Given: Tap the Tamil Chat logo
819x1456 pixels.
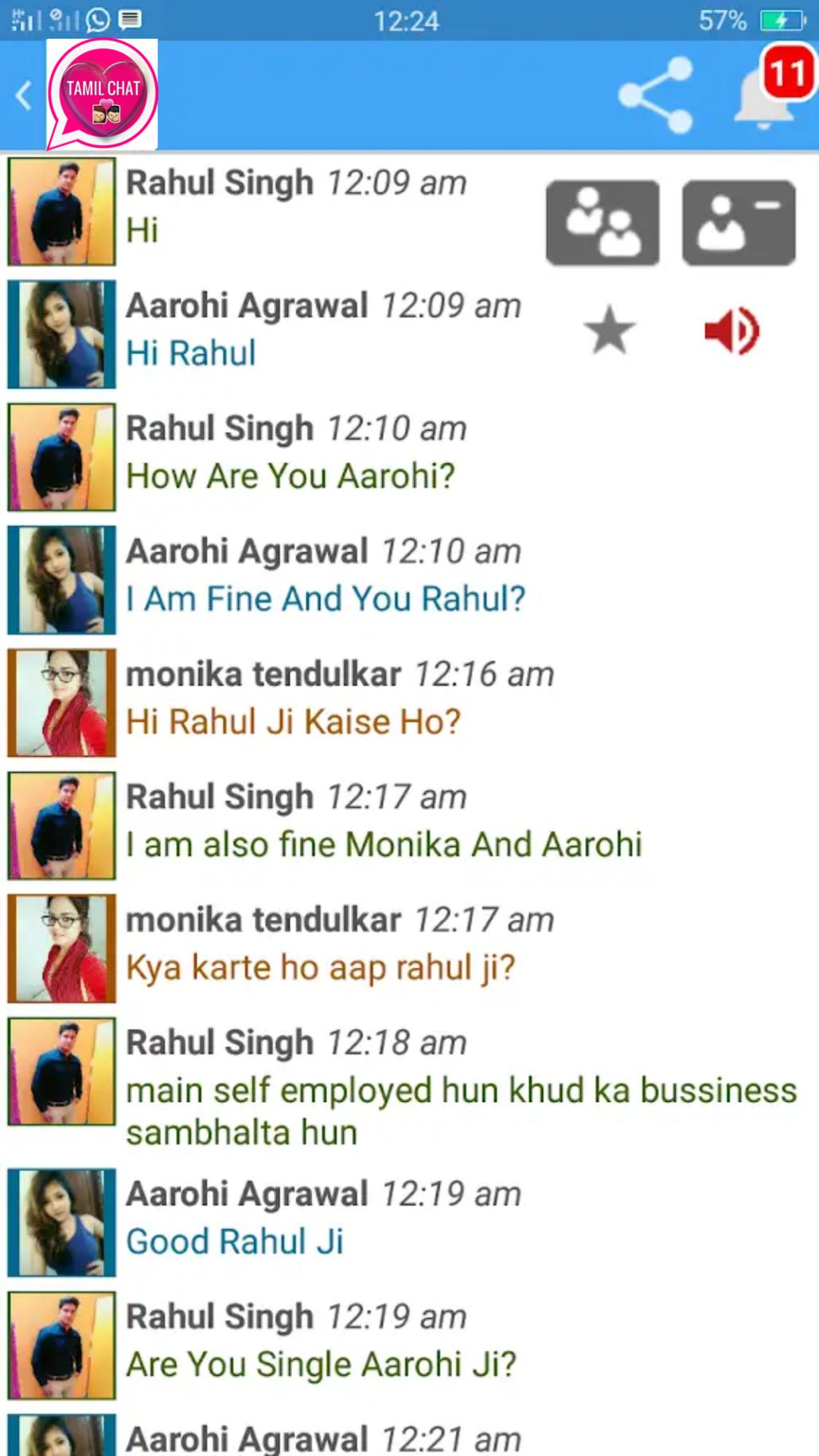Looking at the screenshot, I should click(103, 93).
